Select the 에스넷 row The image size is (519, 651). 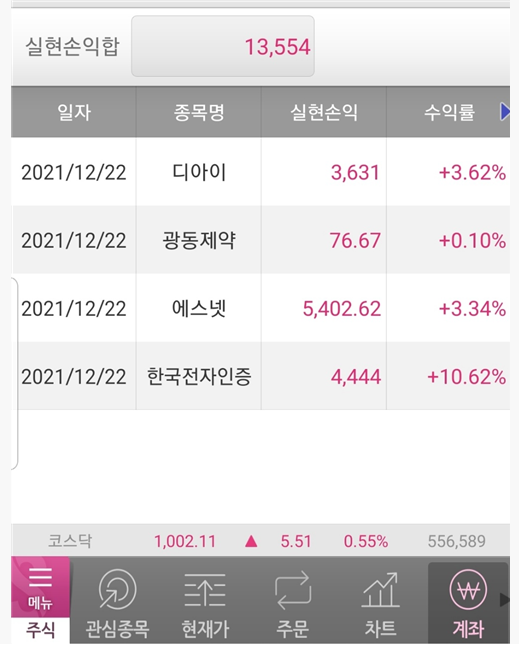tap(261, 308)
